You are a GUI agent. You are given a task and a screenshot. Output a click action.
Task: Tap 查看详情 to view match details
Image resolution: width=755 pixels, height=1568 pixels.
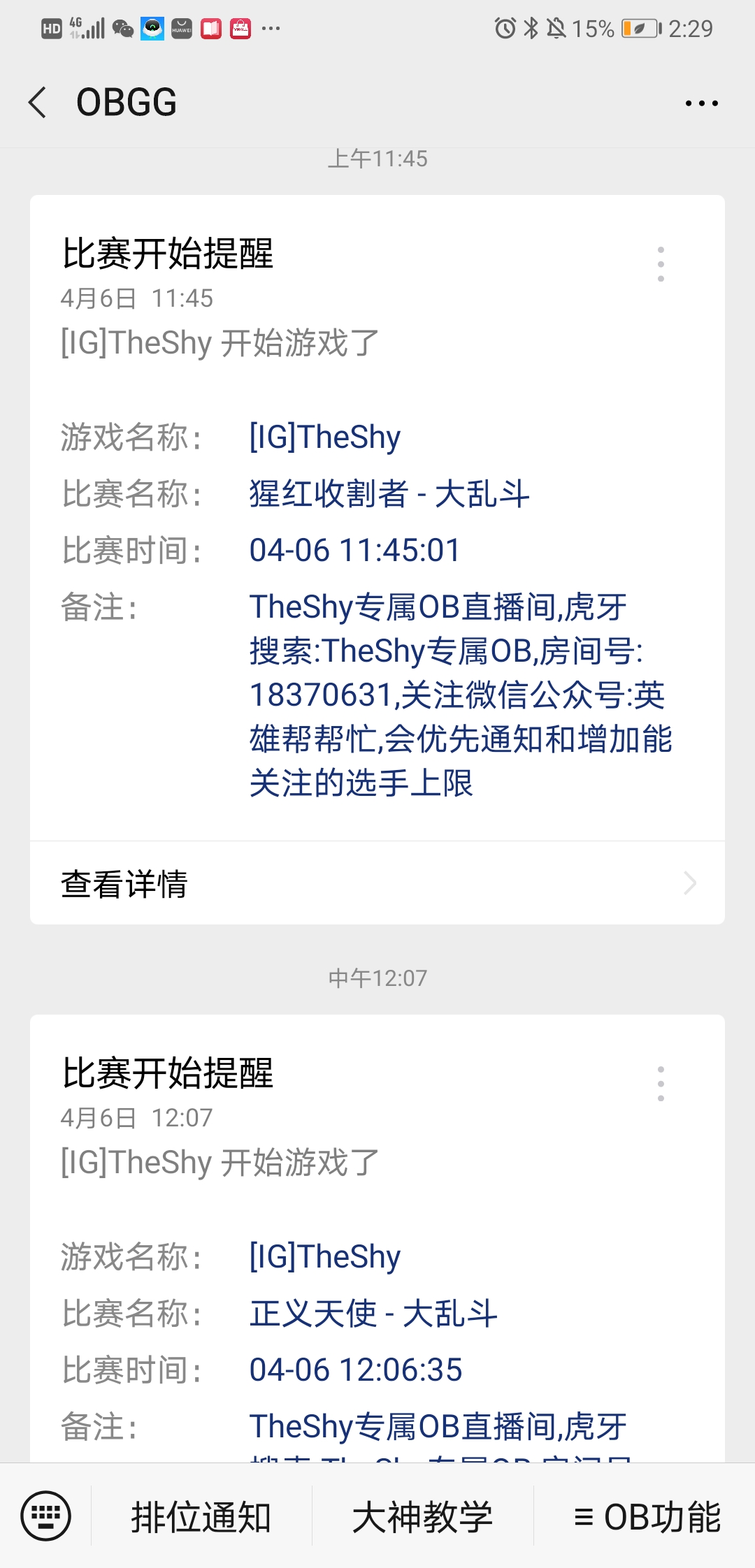click(x=377, y=883)
